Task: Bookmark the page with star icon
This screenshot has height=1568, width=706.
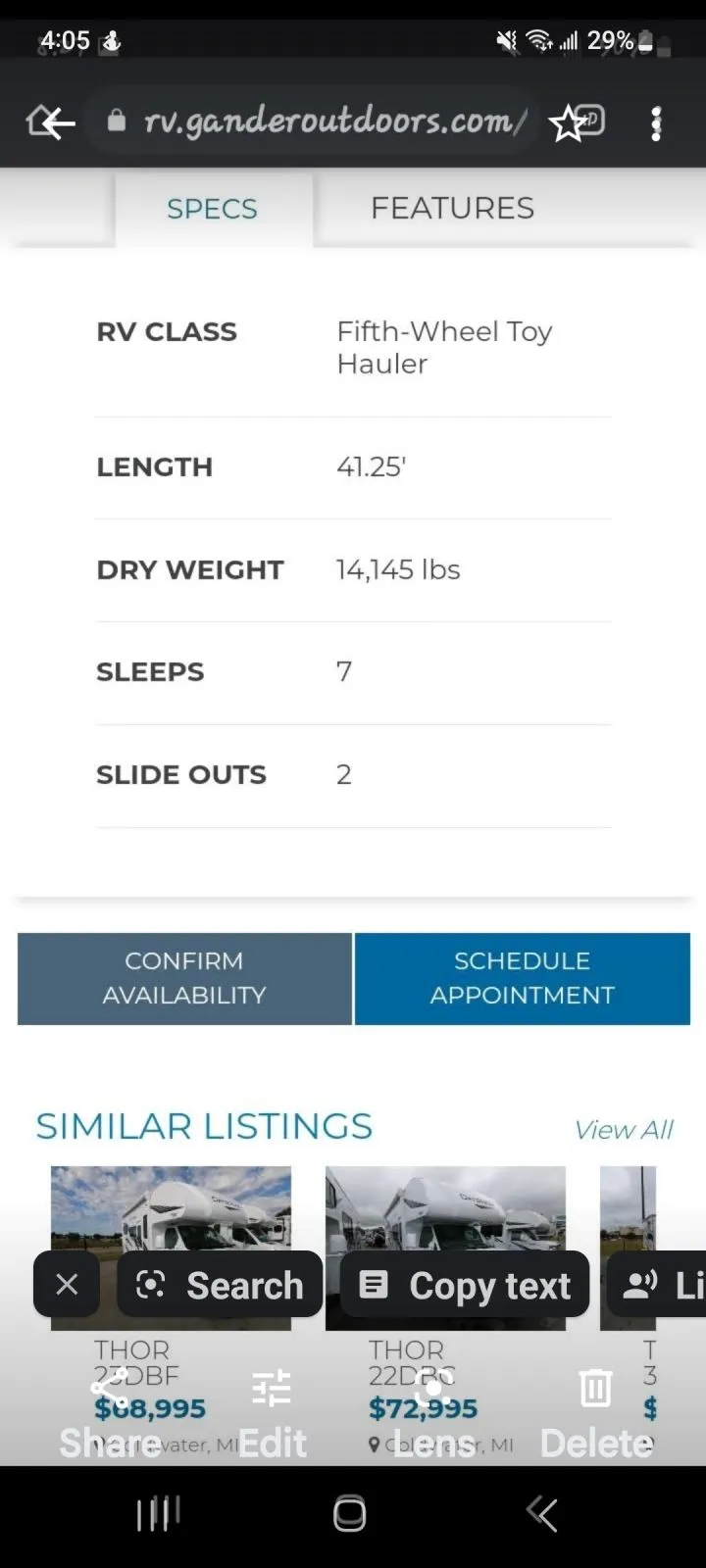Action: point(568,123)
